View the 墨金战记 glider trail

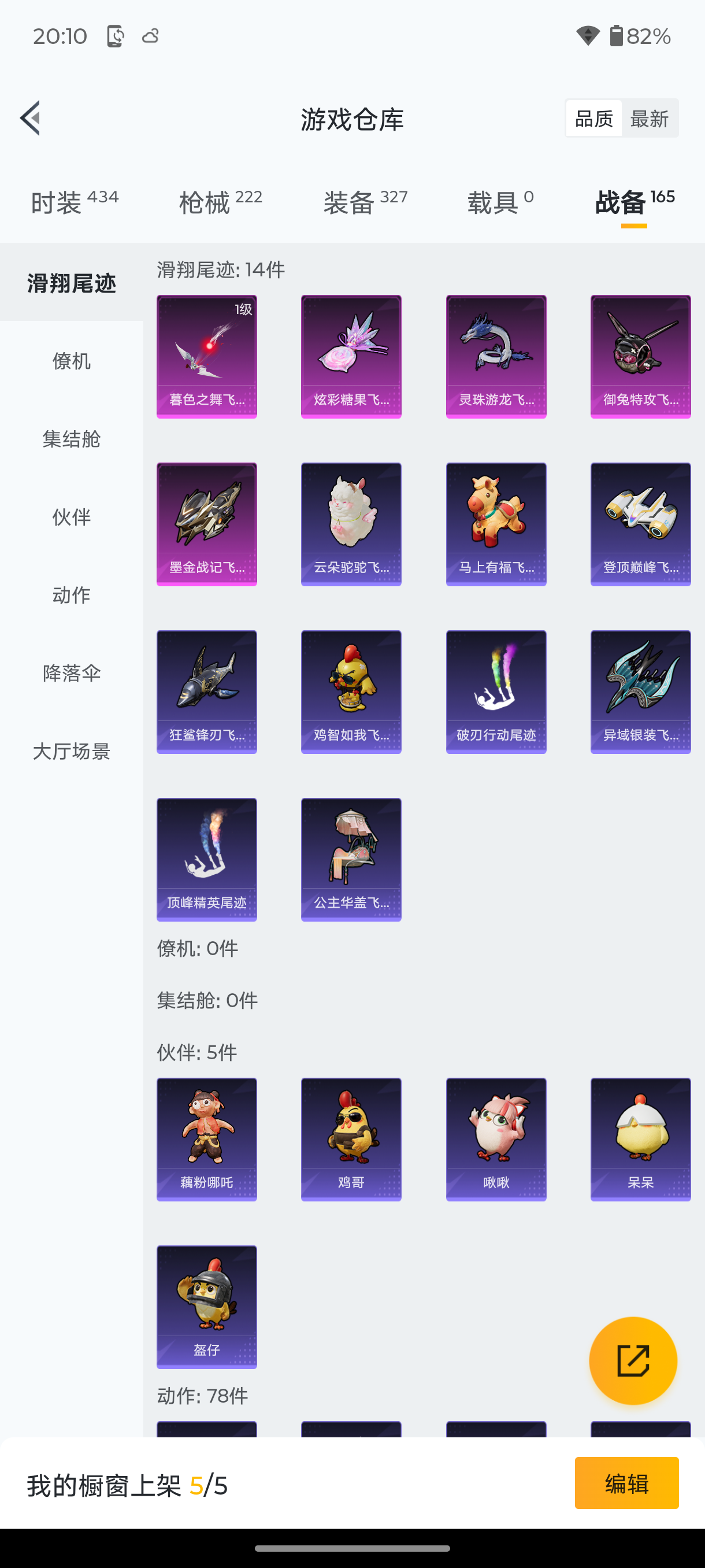(206, 523)
